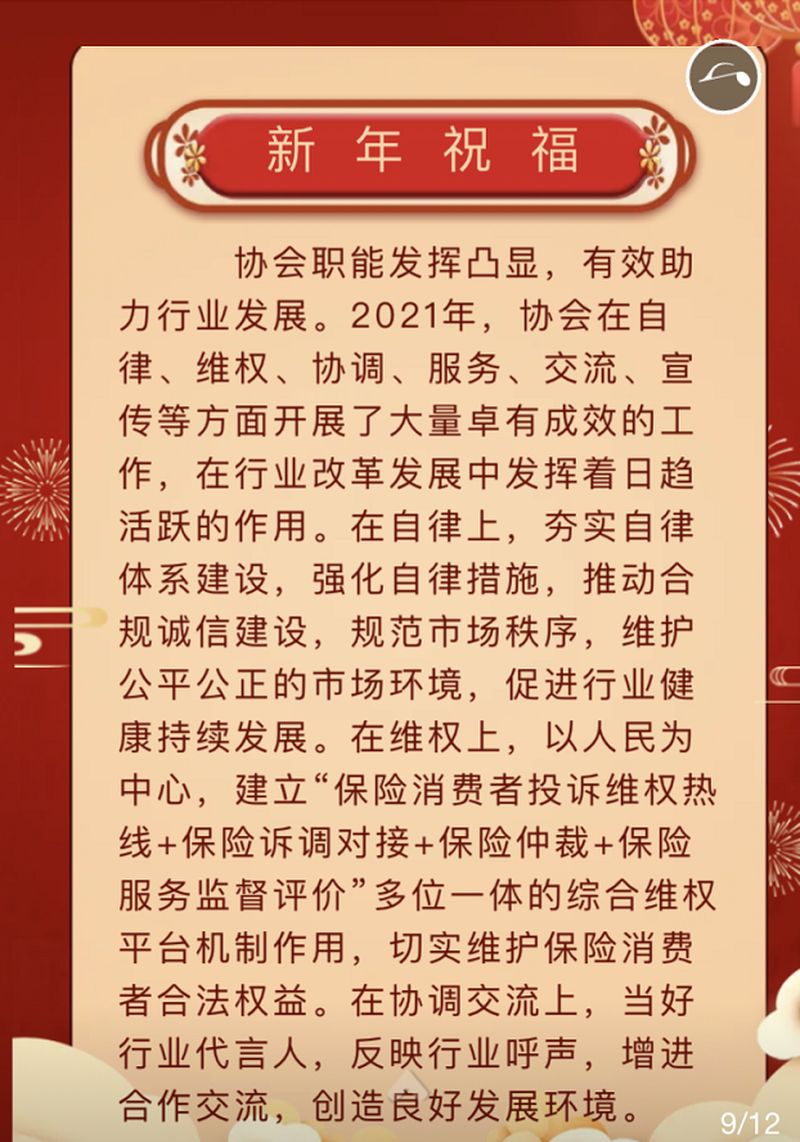The image size is (800, 1142).
Task: Toggle the background music note button
Action: coord(724,76)
